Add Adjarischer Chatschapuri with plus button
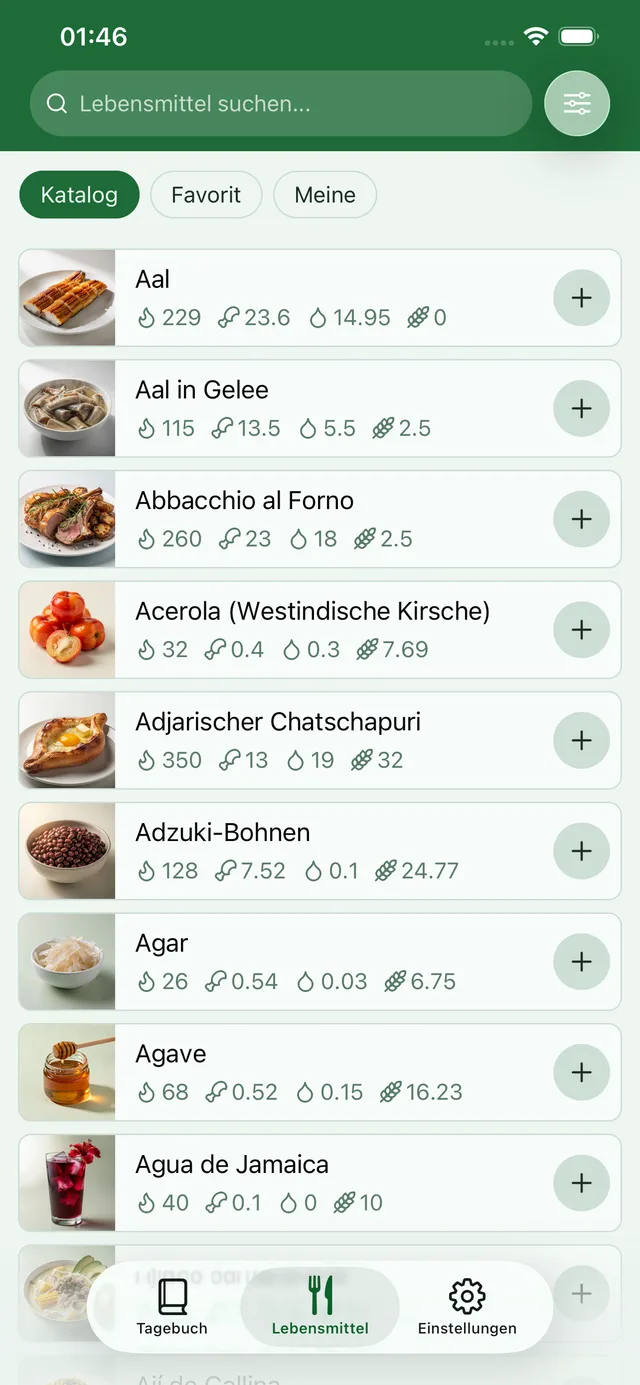Screen dimensions: 640x1385 coord(581,741)
